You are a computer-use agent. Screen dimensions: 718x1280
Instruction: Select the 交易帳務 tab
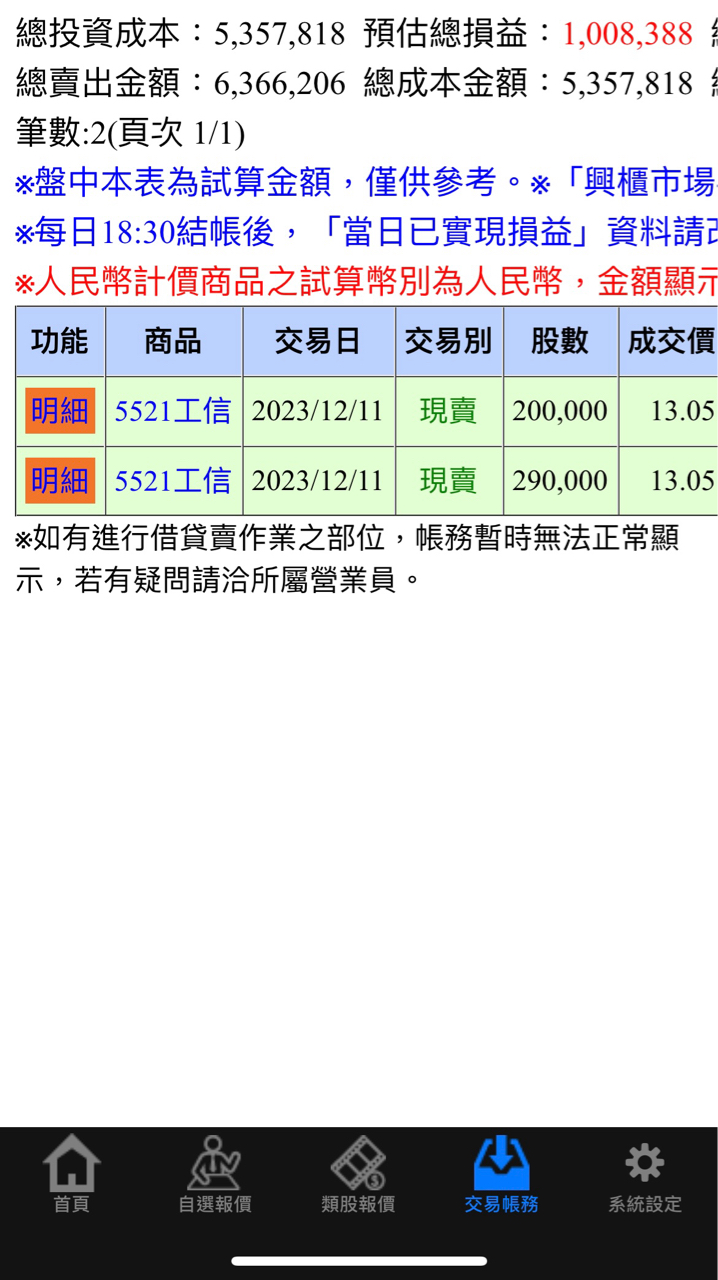(x=501, y=1175)
